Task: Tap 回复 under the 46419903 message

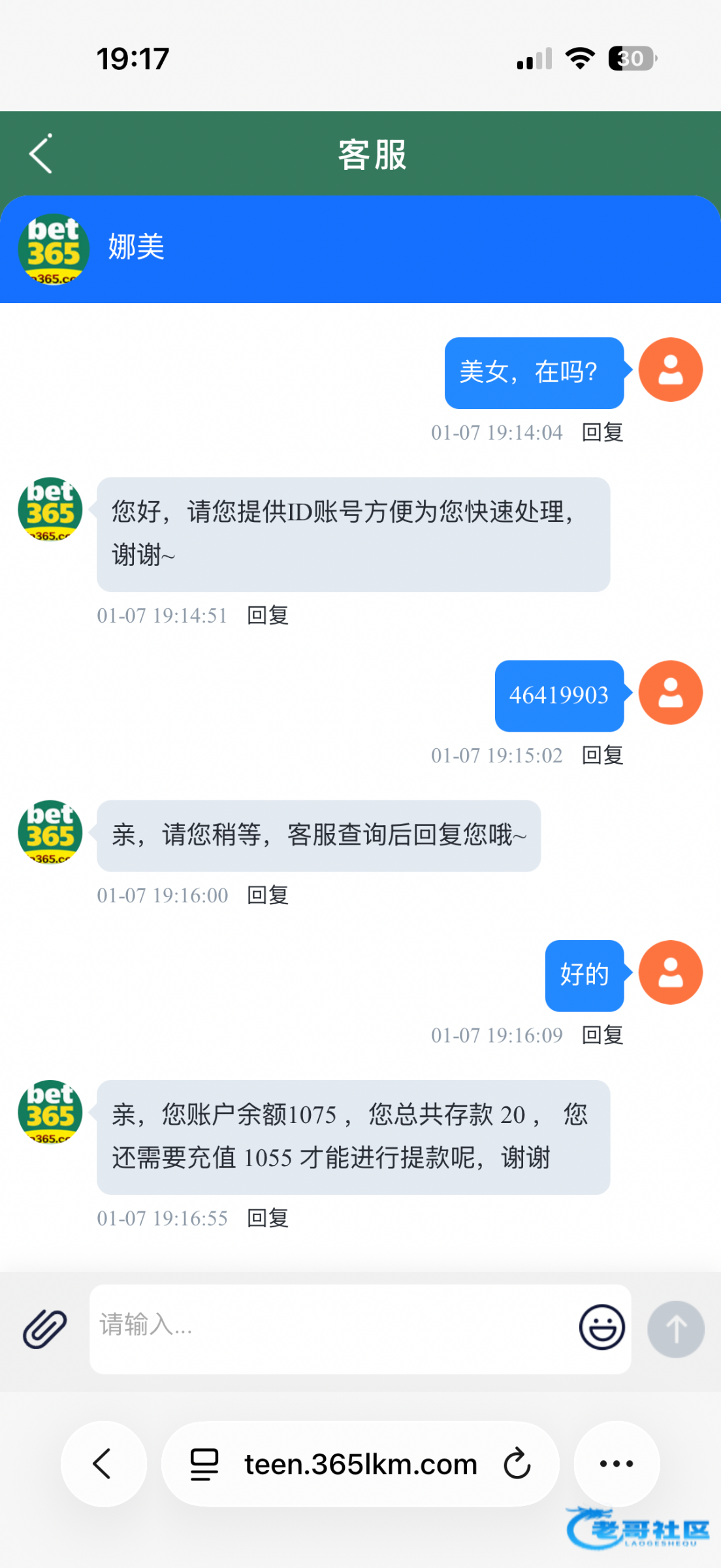Action: coord(602,755)
